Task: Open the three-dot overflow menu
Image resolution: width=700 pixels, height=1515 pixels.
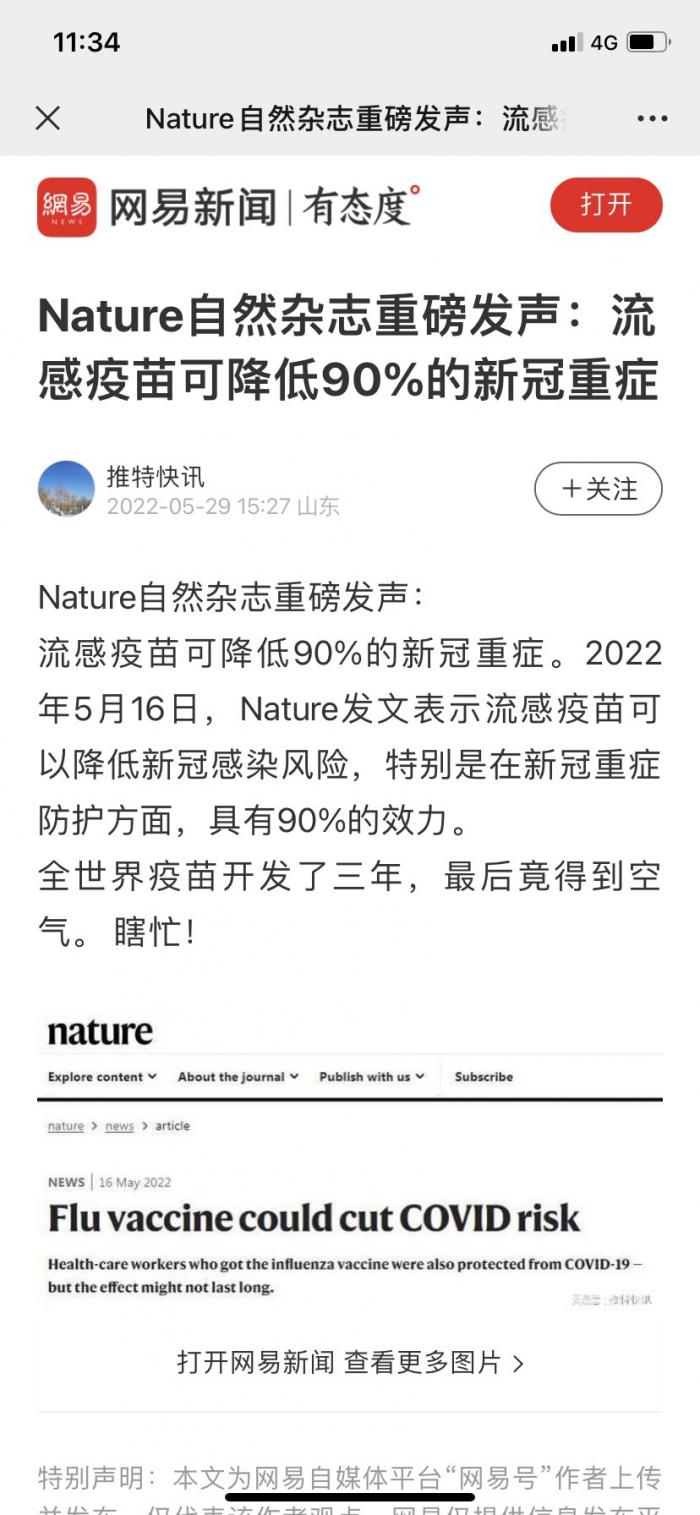Action: pos(652,118)
